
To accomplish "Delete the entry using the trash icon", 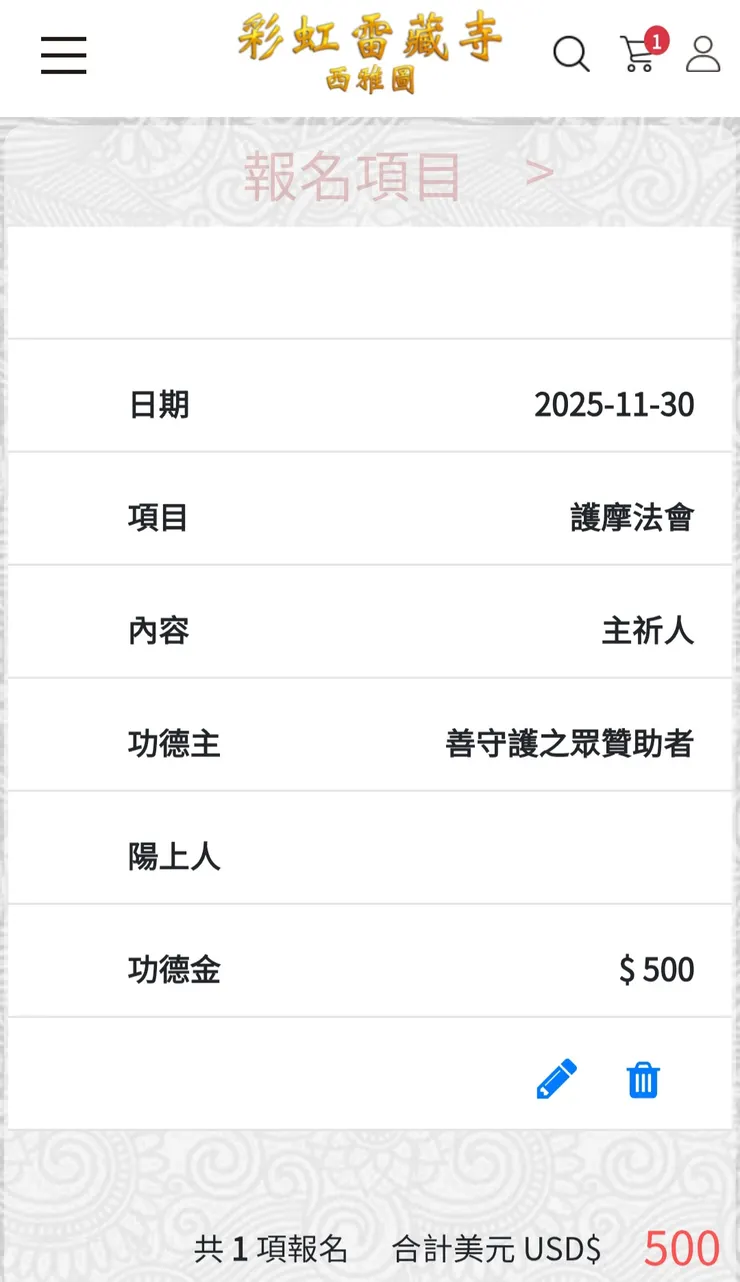I will (643, 1080).
